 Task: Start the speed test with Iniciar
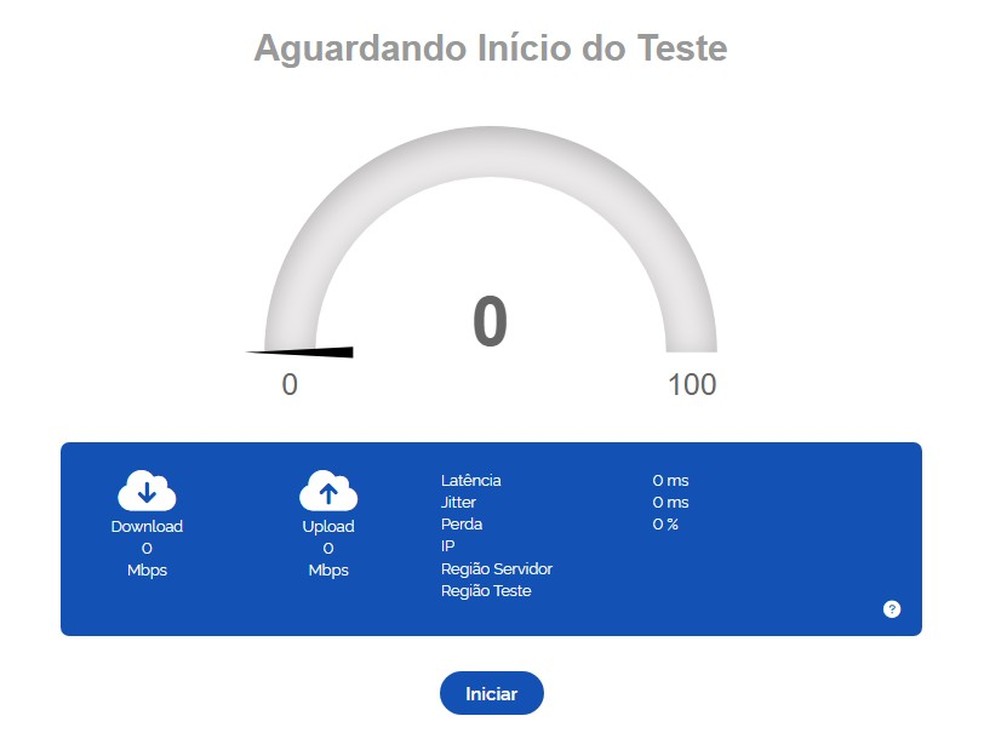click(491, 693)
